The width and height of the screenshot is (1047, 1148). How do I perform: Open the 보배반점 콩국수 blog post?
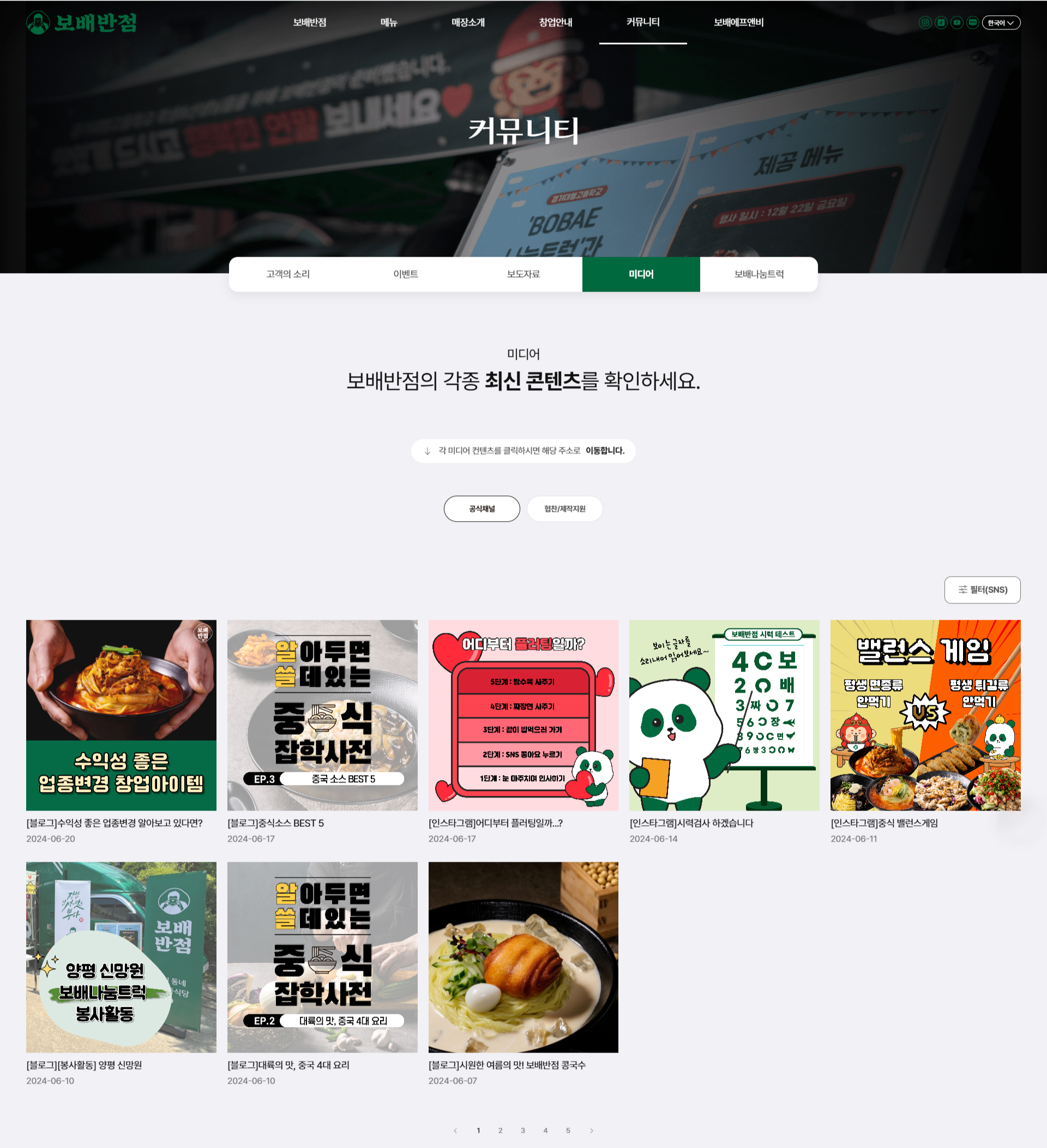click(x=523, y=957)
